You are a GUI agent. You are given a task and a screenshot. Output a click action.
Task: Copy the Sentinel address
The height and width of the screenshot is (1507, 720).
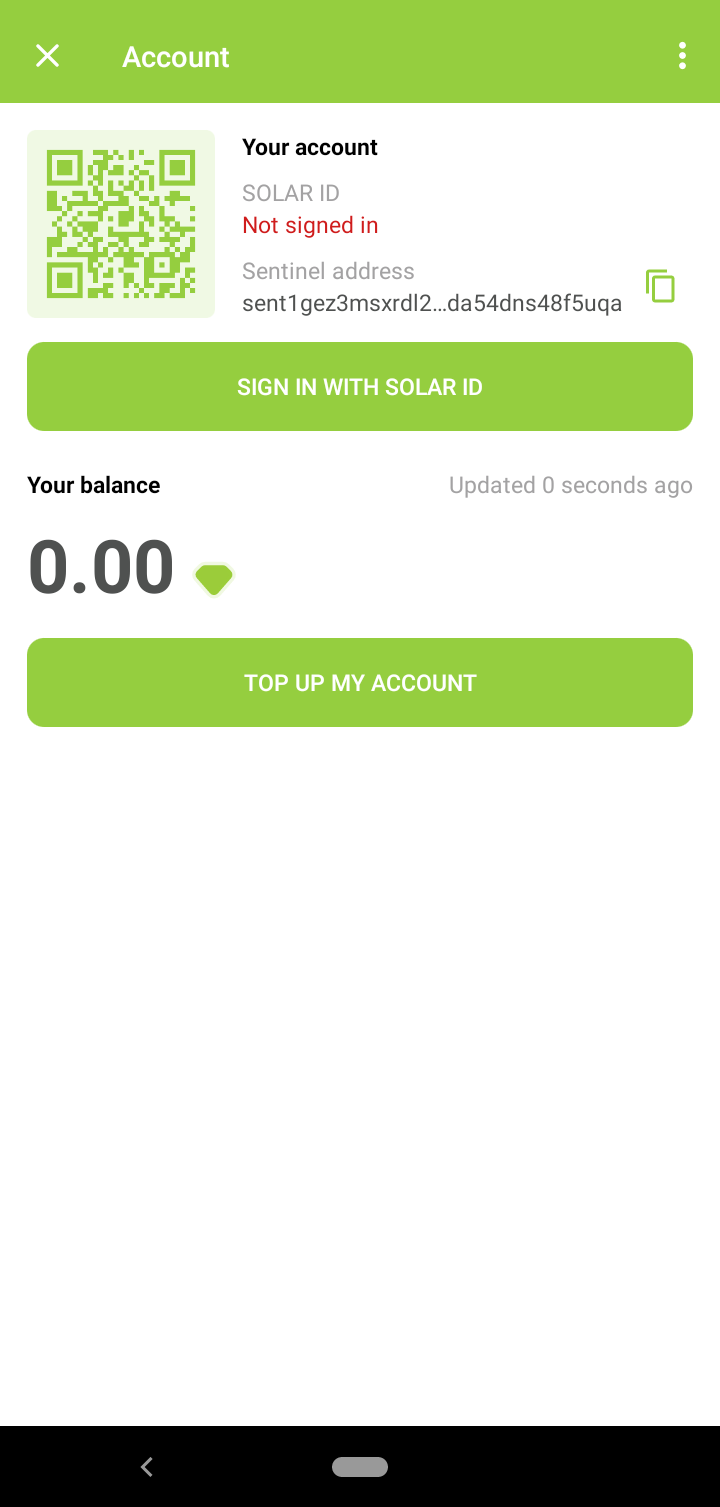660,287
